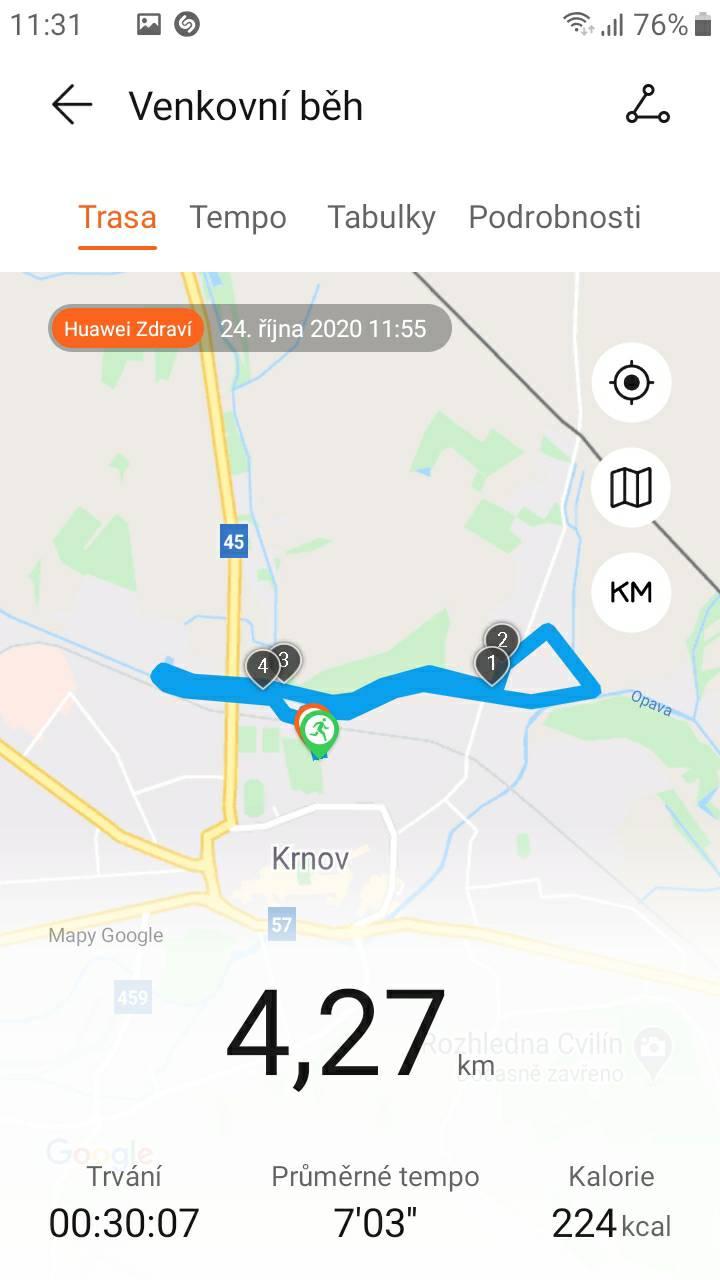Select the Trasa tab
The height and width of the screenshot is (1280, 720).
(x=118, y=217)
